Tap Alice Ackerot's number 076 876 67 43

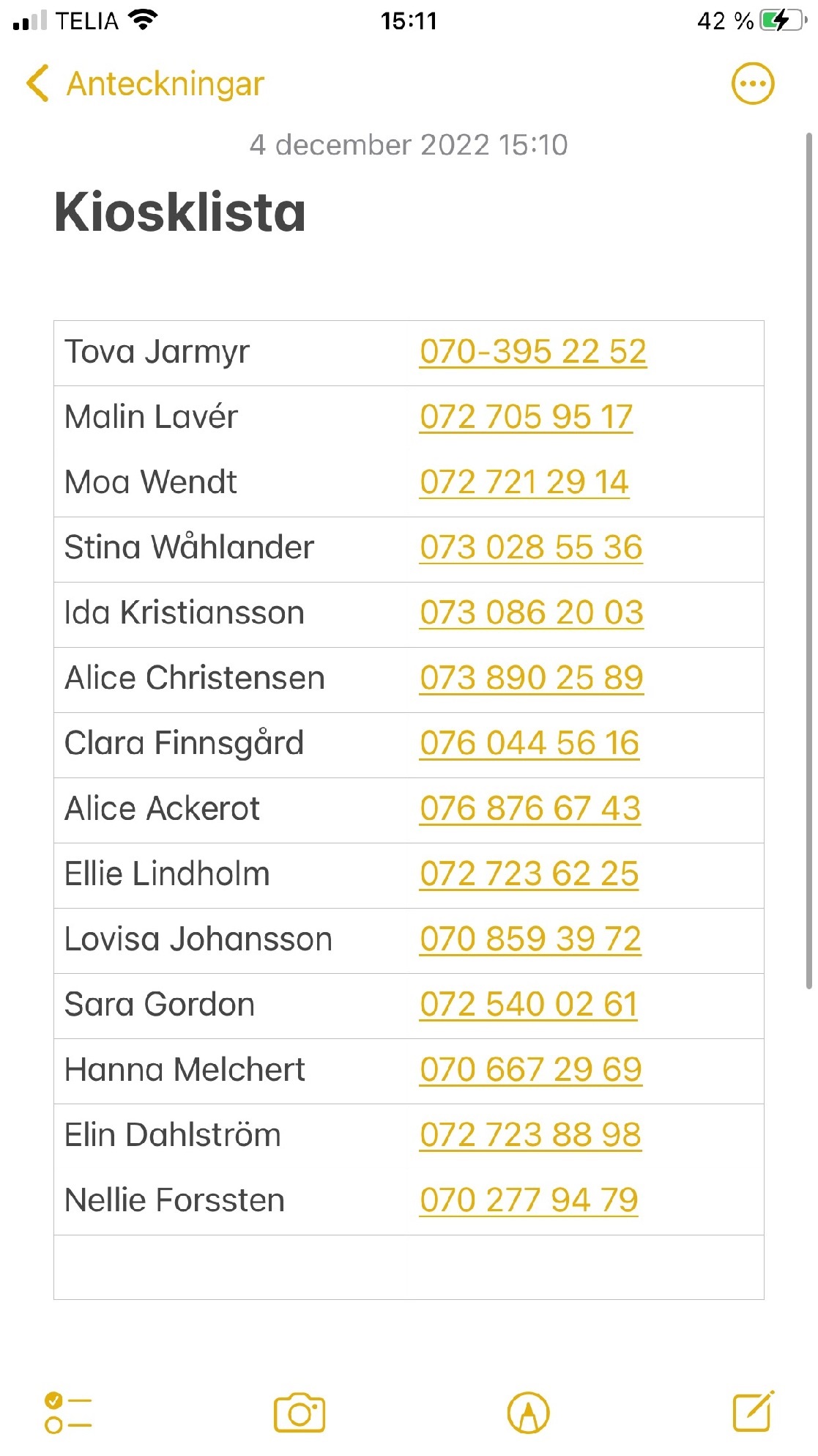coord(530,809)
